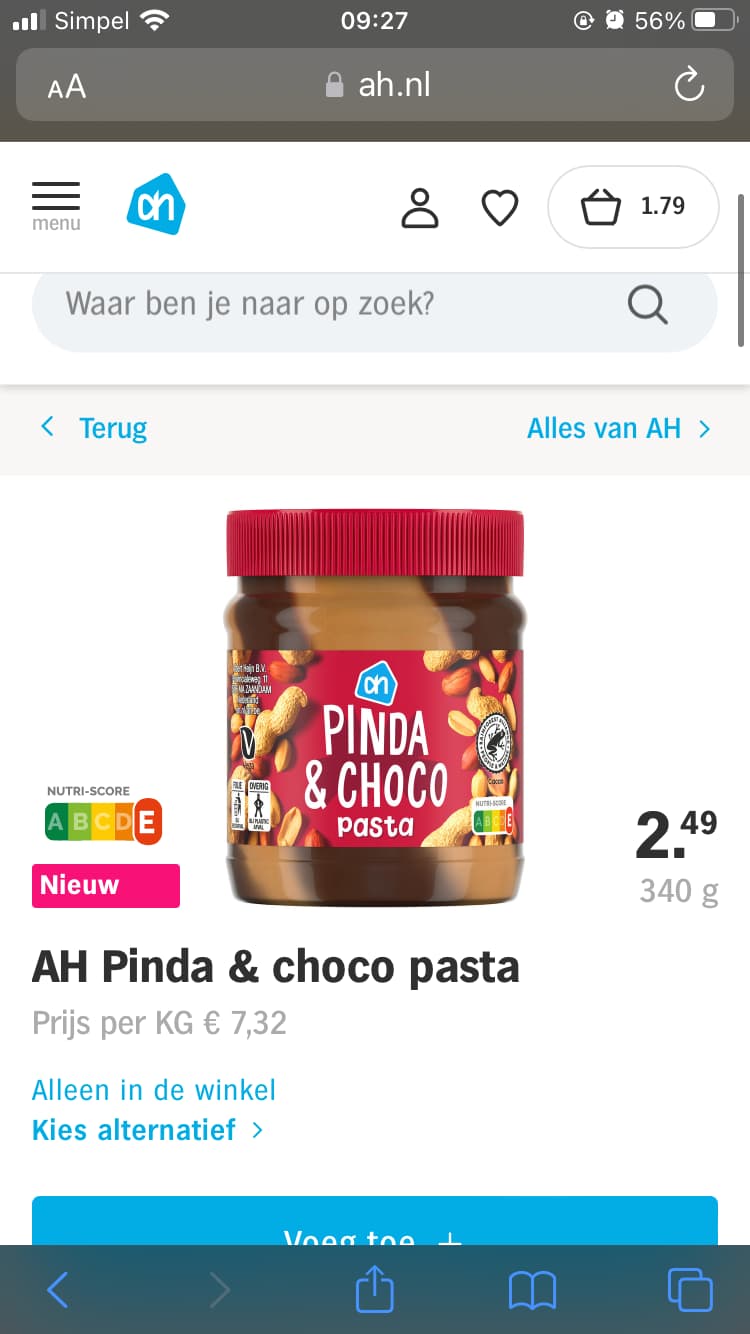This screenshot has height=1334, width=750.
Task: Reload the page in the address bar
Action: coord(689,85)
